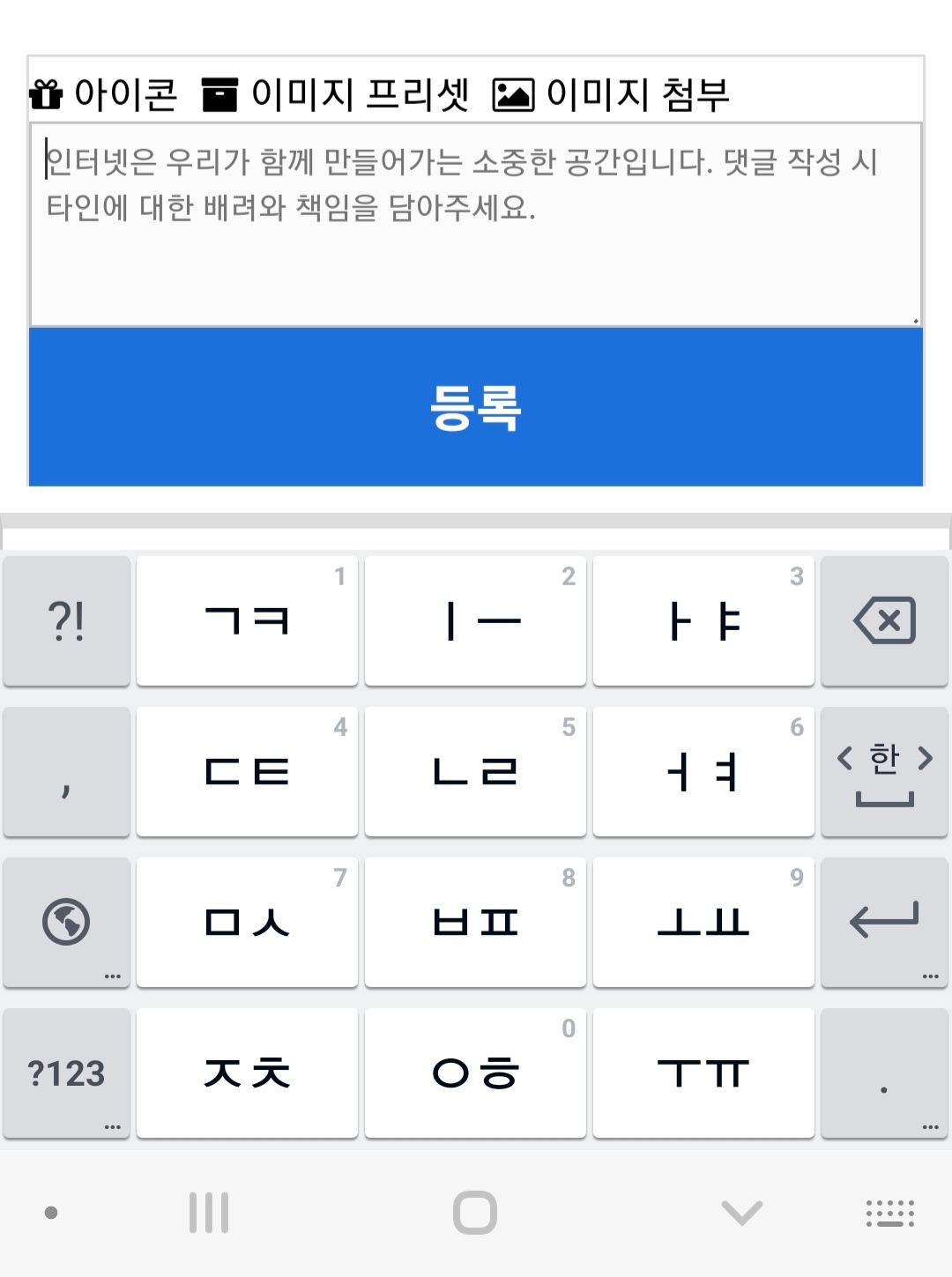Screen dimensions: 952x1277
Task: Open the 아이콘 picker
Action: point(104,94)
